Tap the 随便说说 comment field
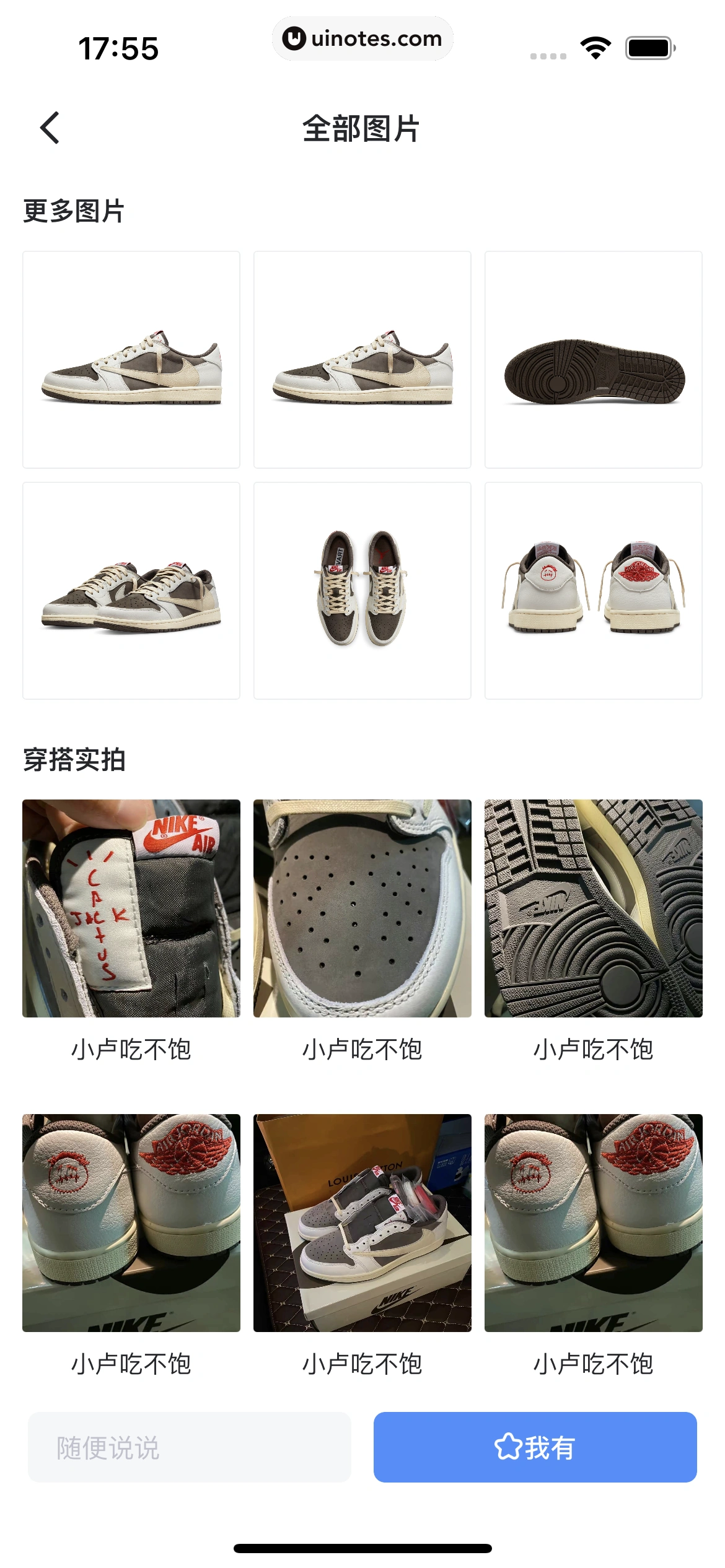 point(190,1447)
